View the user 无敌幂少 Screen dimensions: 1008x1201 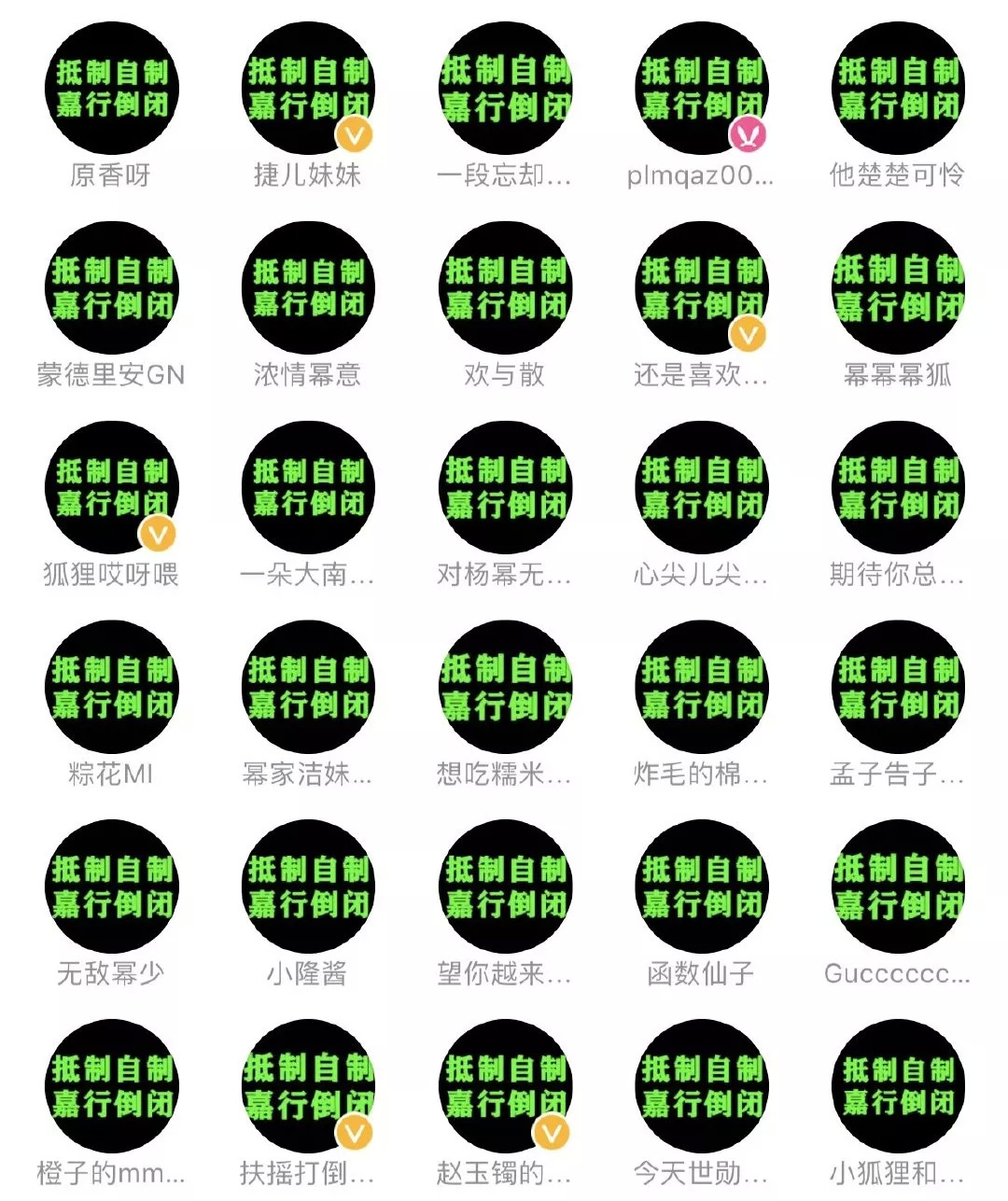111,887
